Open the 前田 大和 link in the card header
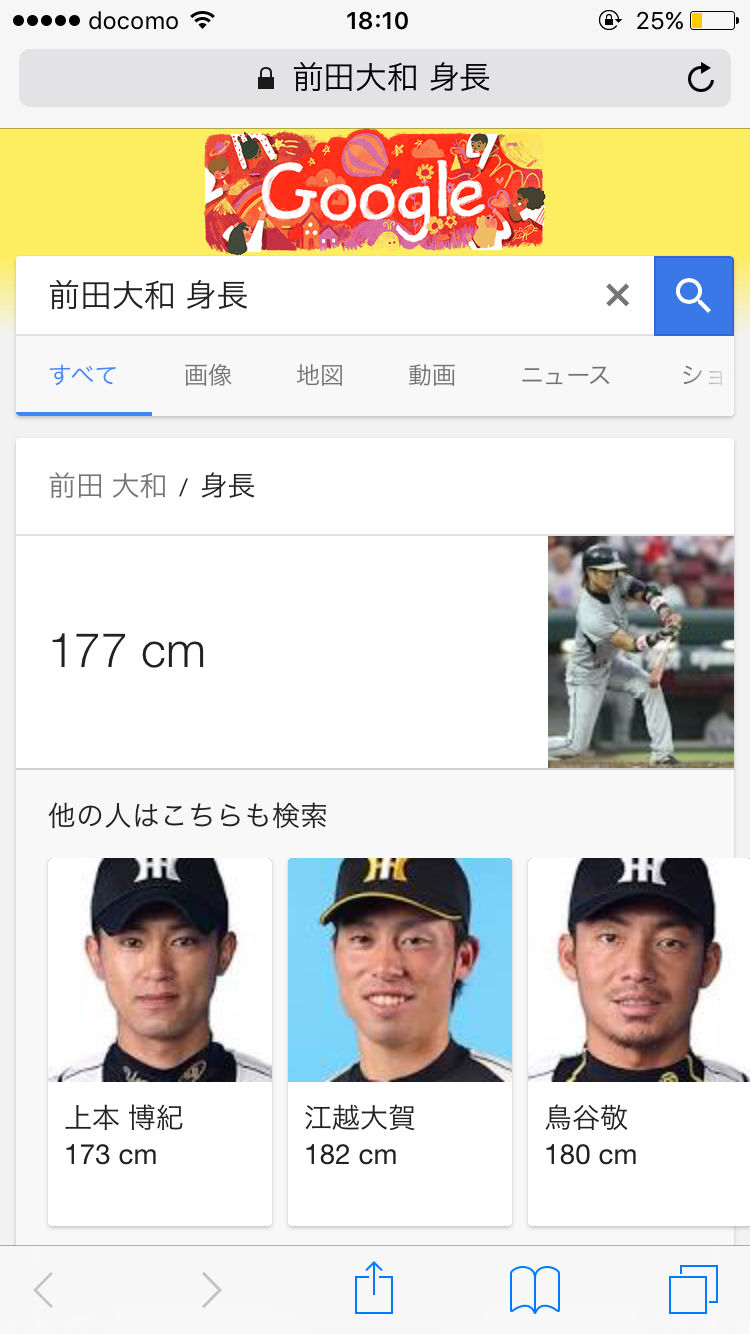750x1334 pixels. pyautogui.click(x=107, y=487)
